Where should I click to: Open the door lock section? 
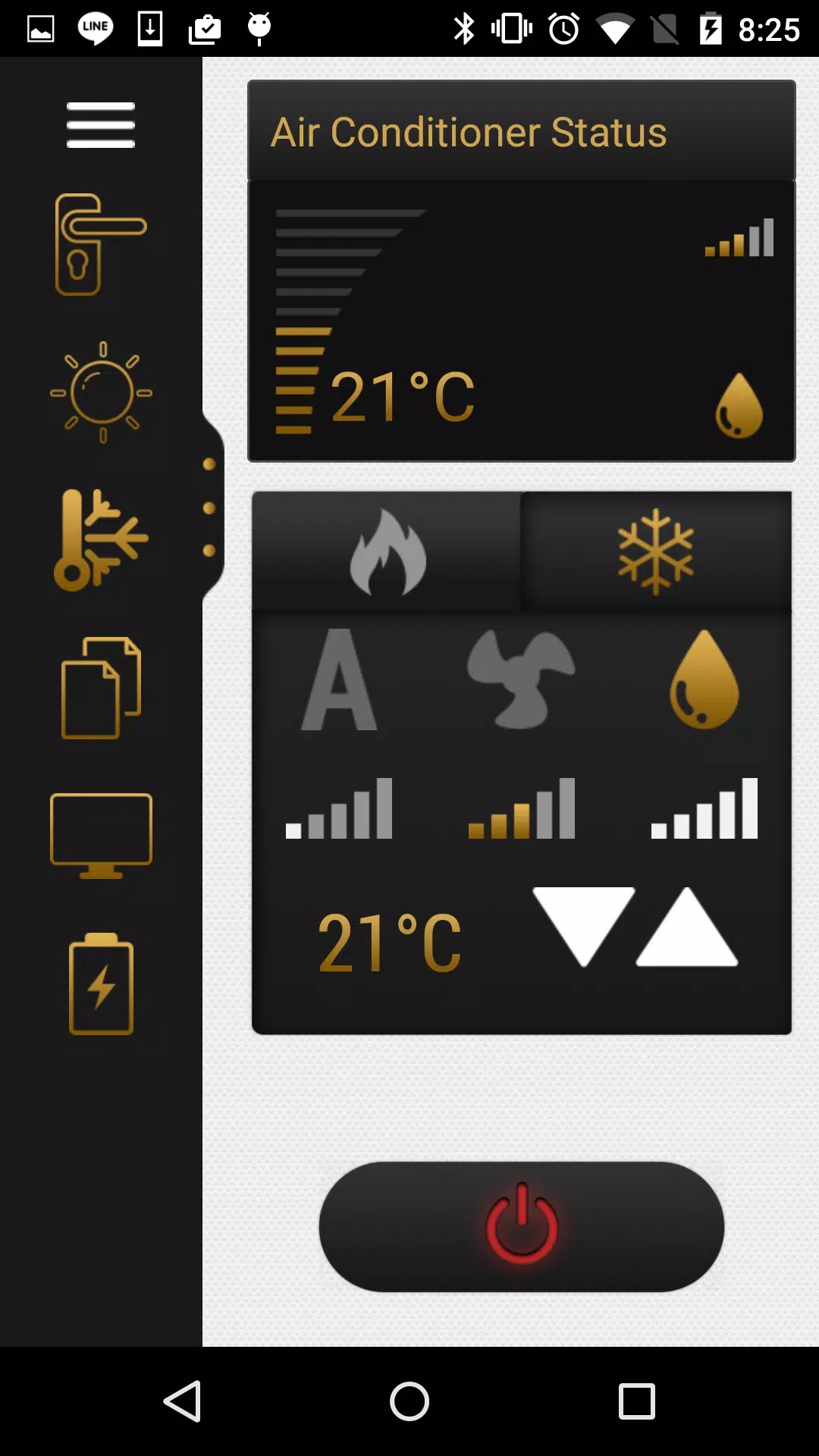click(101, 244)
